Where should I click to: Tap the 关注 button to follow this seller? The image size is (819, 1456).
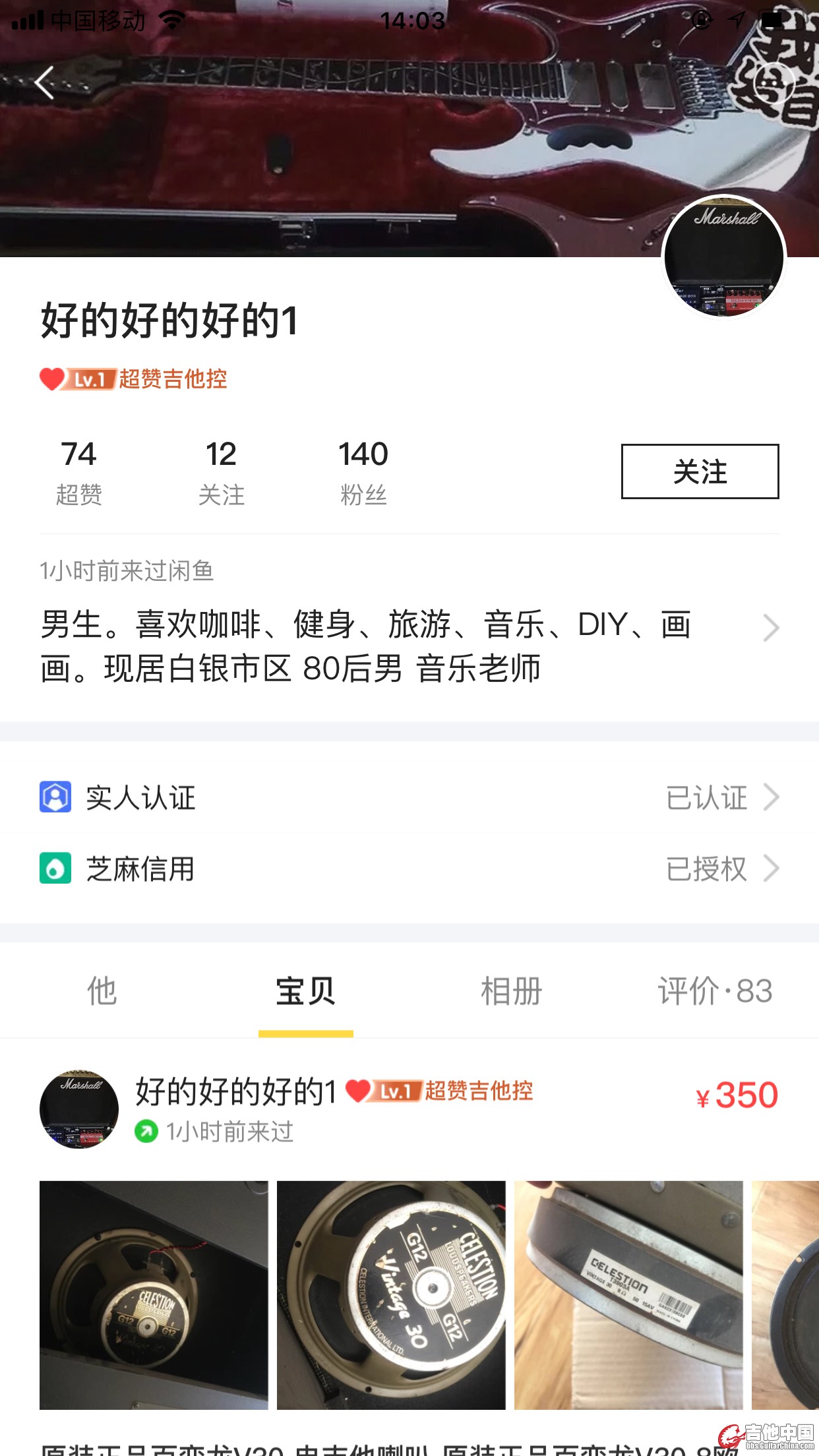pos(700,471)
